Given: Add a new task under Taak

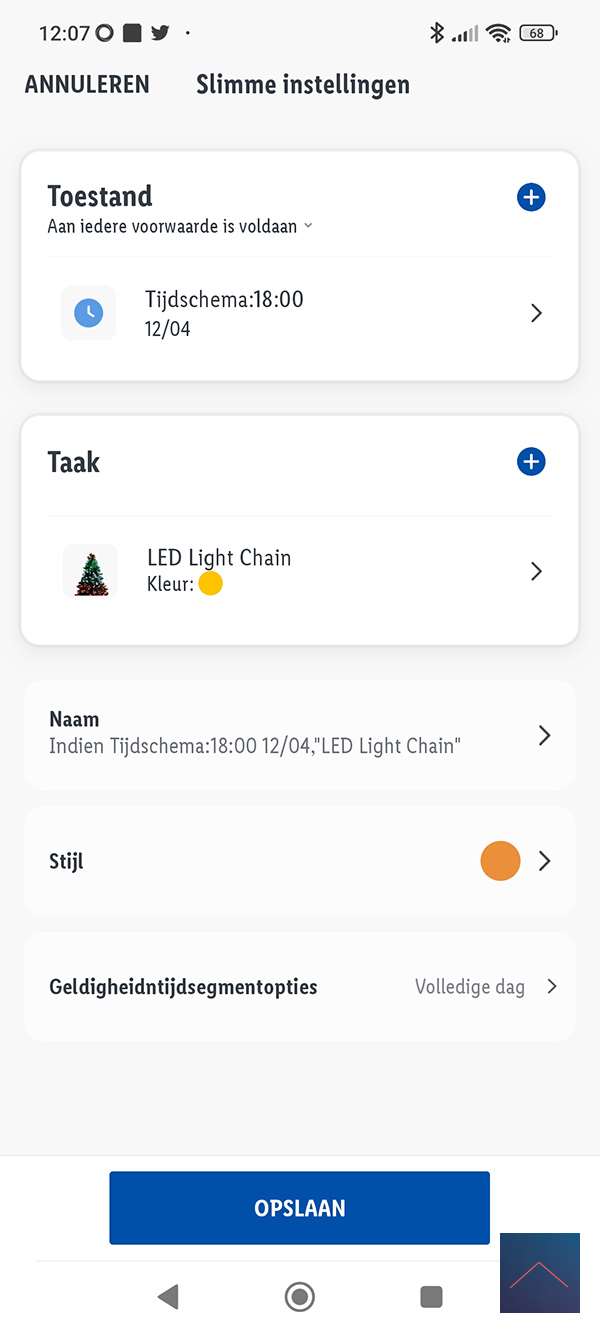Looking at the screenshot, I should tap(531, 462).
